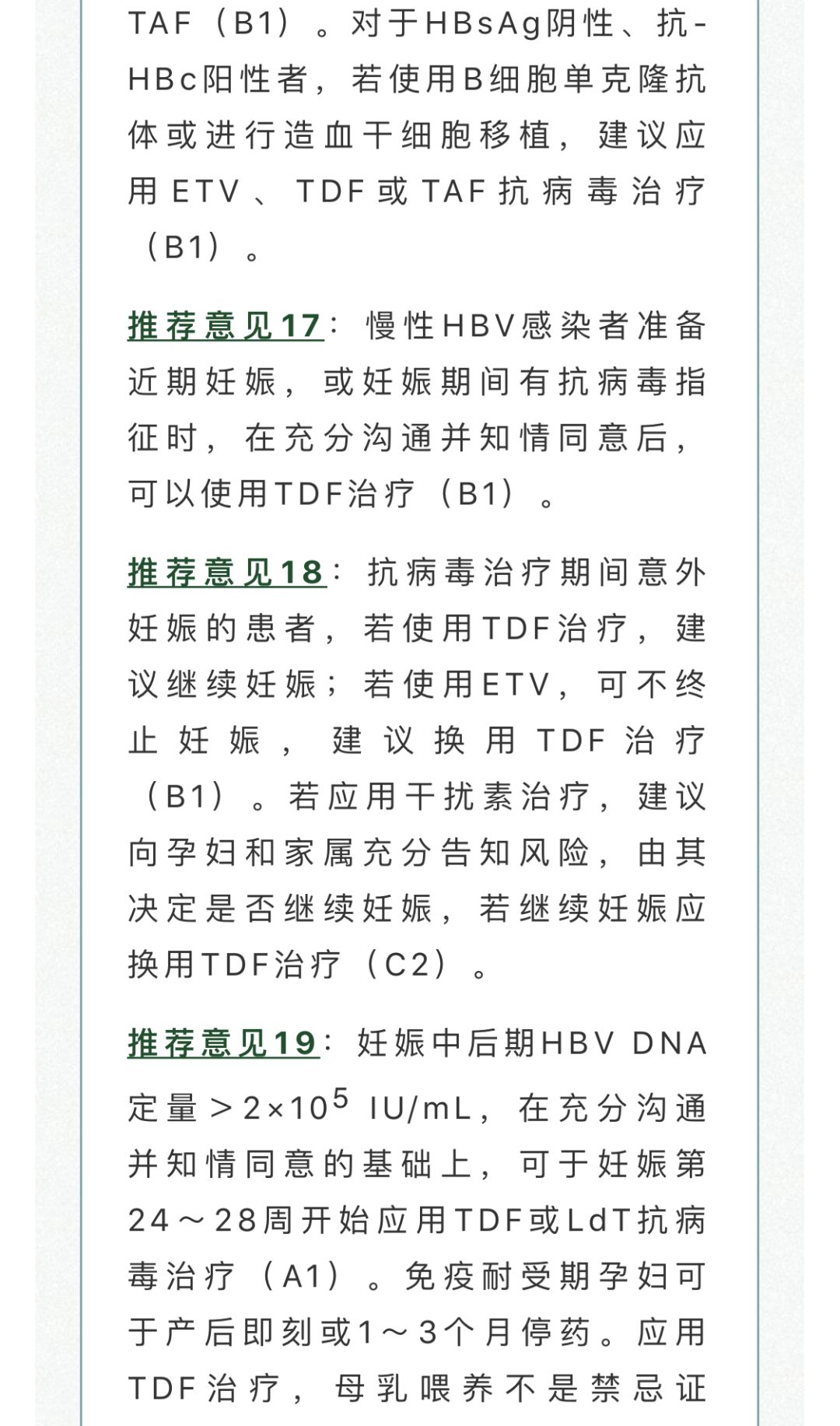840x1426 pixels.
Task: Open the underlined 推荐意见18 link
Action: [x=226, y=573]
